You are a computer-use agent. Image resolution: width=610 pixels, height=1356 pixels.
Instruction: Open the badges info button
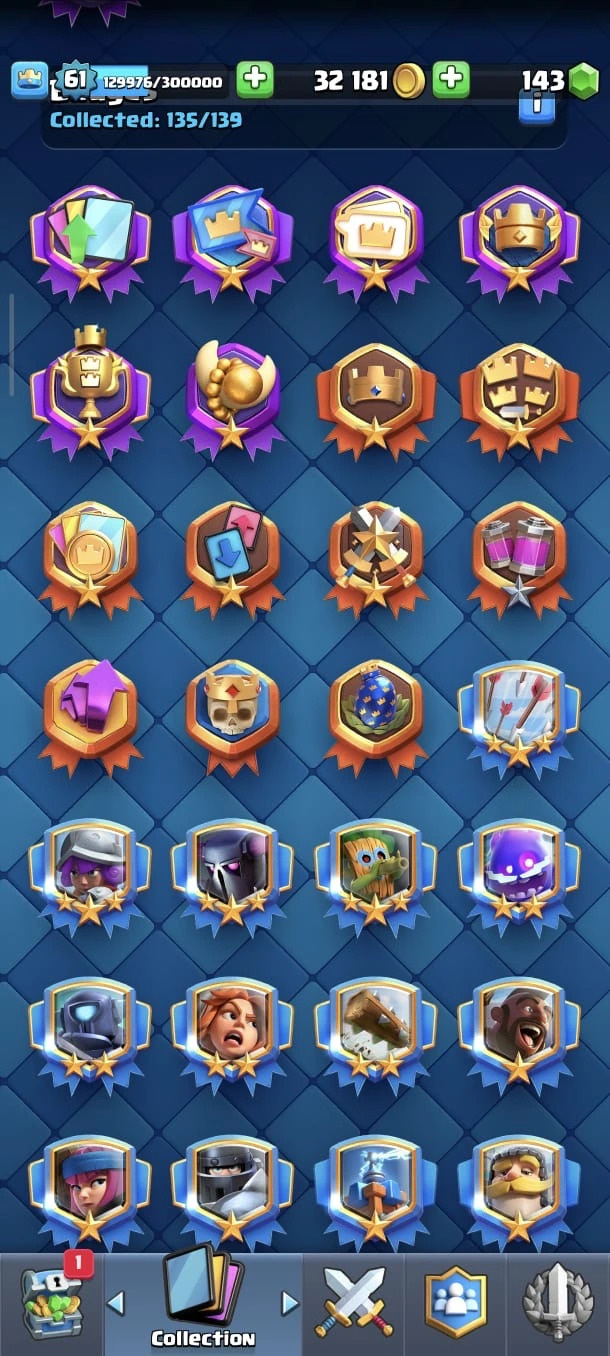(536, 103)
